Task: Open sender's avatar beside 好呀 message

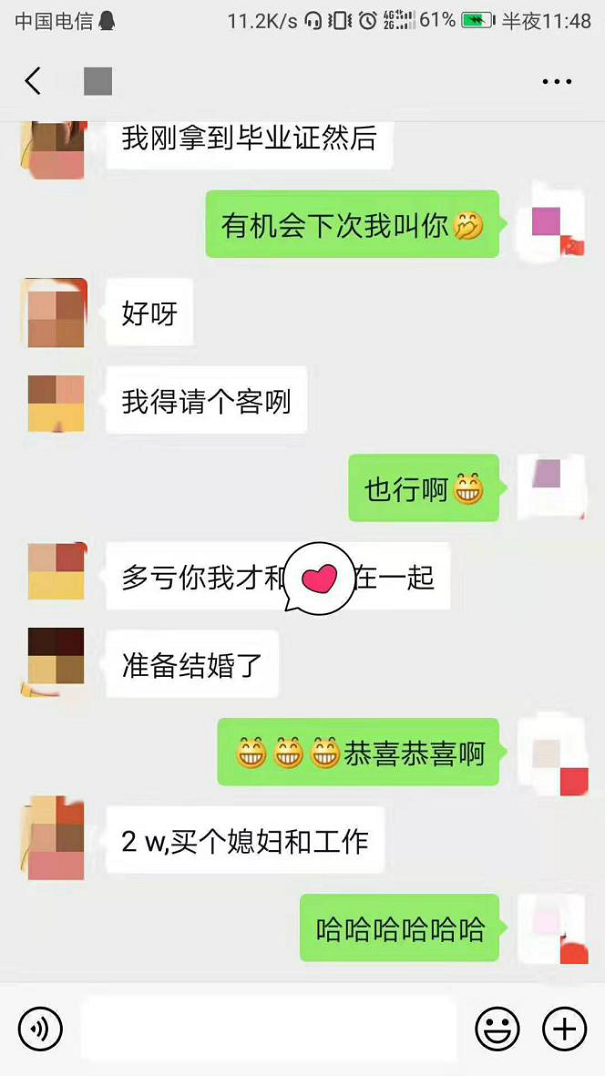Action: coord(55,313)
